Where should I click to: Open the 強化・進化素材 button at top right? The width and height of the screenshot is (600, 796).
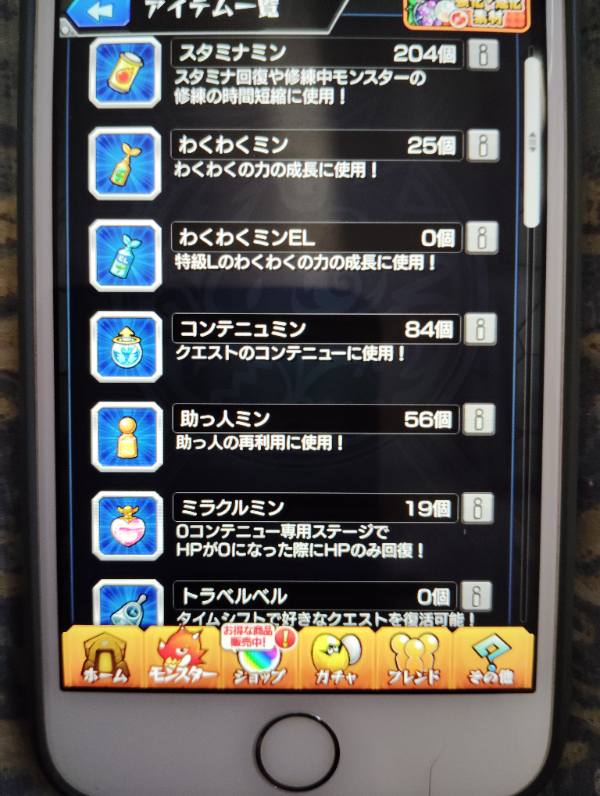466,13
